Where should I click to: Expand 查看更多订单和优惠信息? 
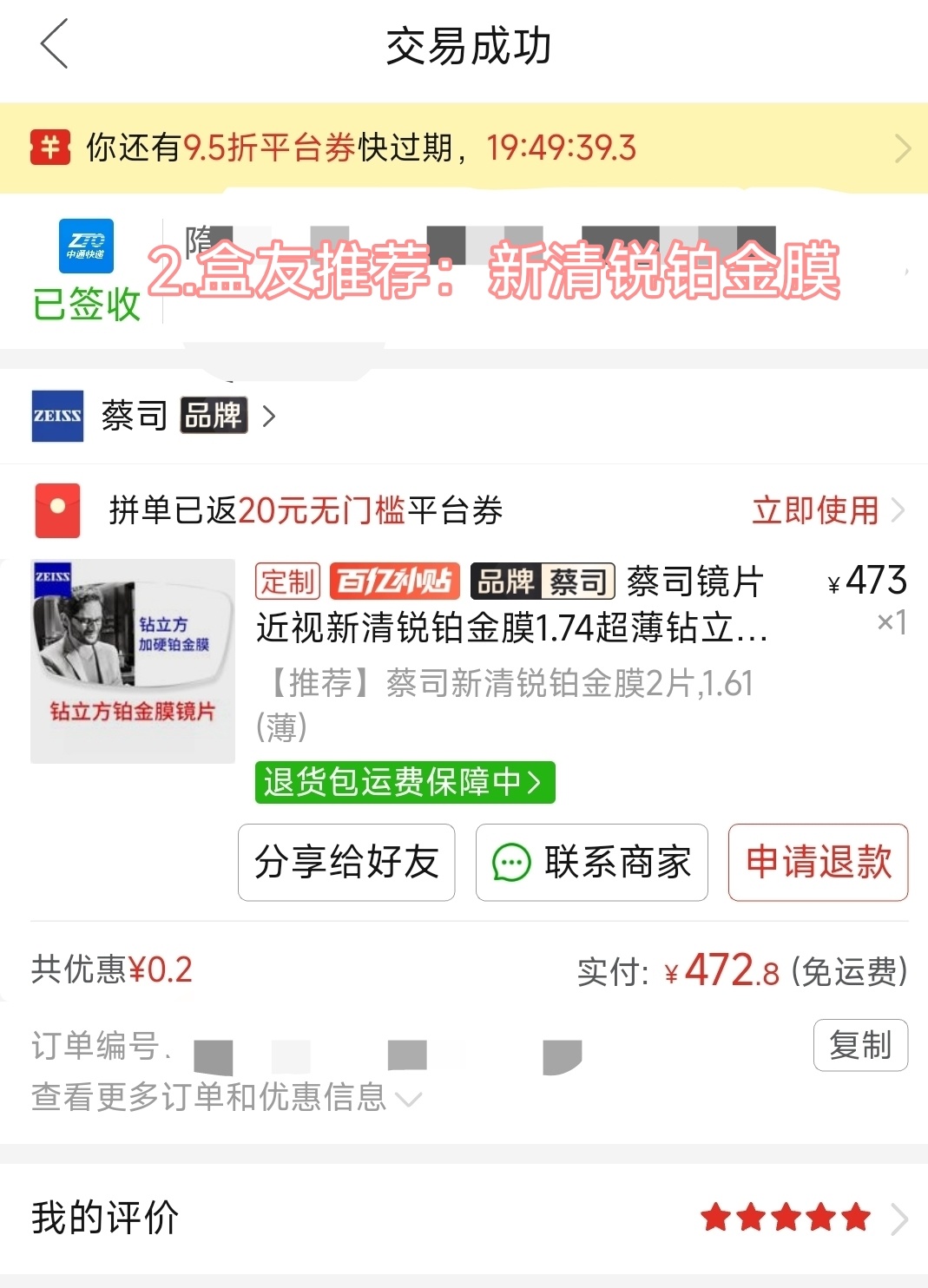[226, 1098]
